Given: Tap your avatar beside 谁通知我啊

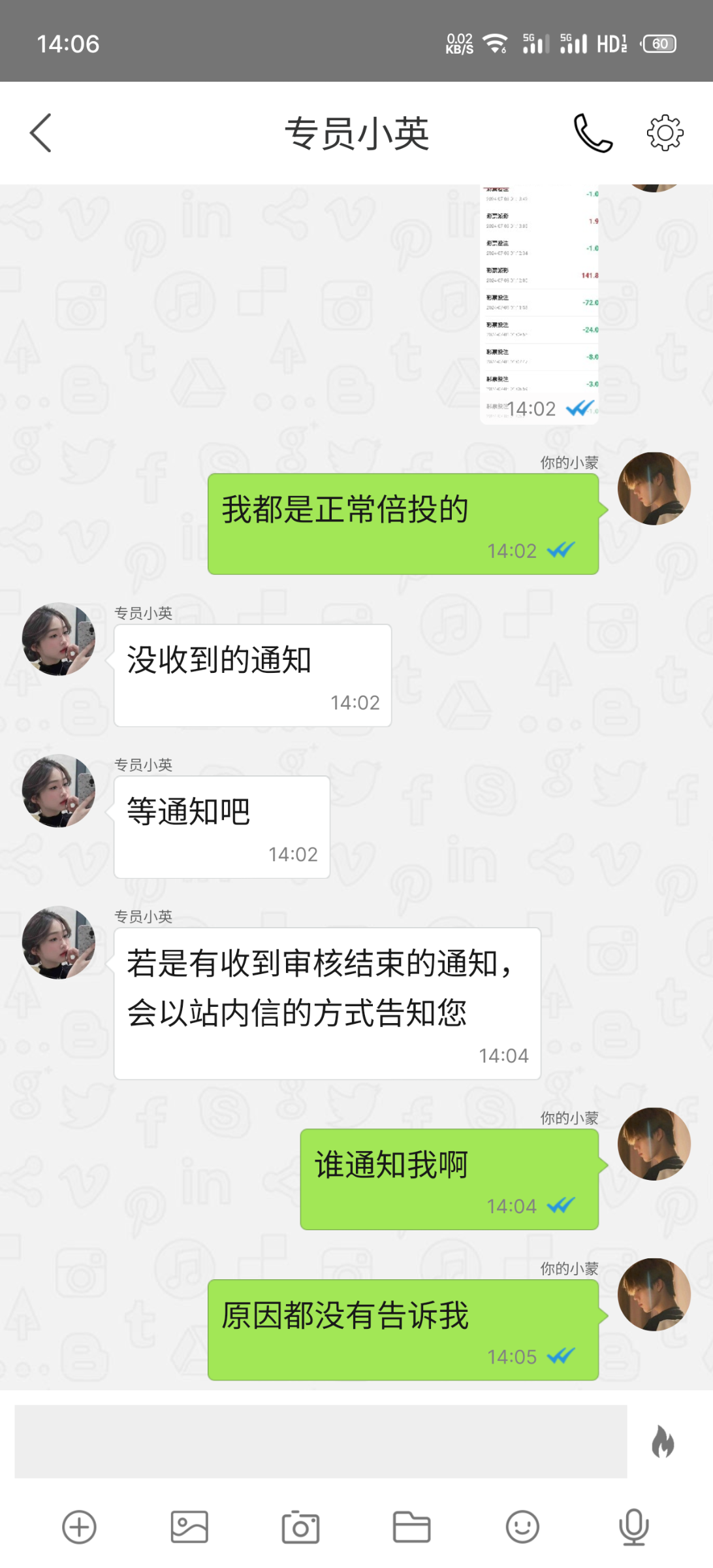Looking at the screenshot, I should click(x=654, y=1145).
